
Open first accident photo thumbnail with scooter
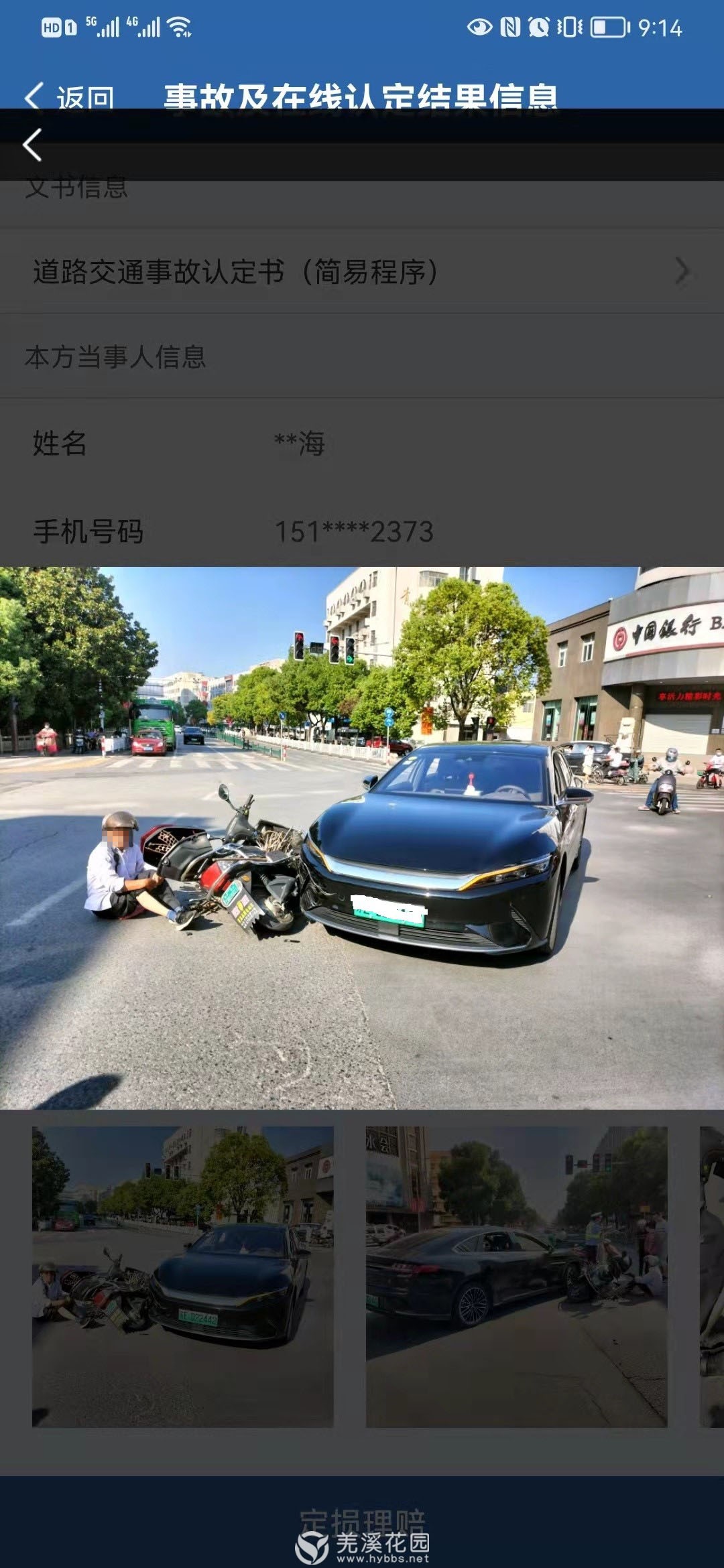[182, 1276]
